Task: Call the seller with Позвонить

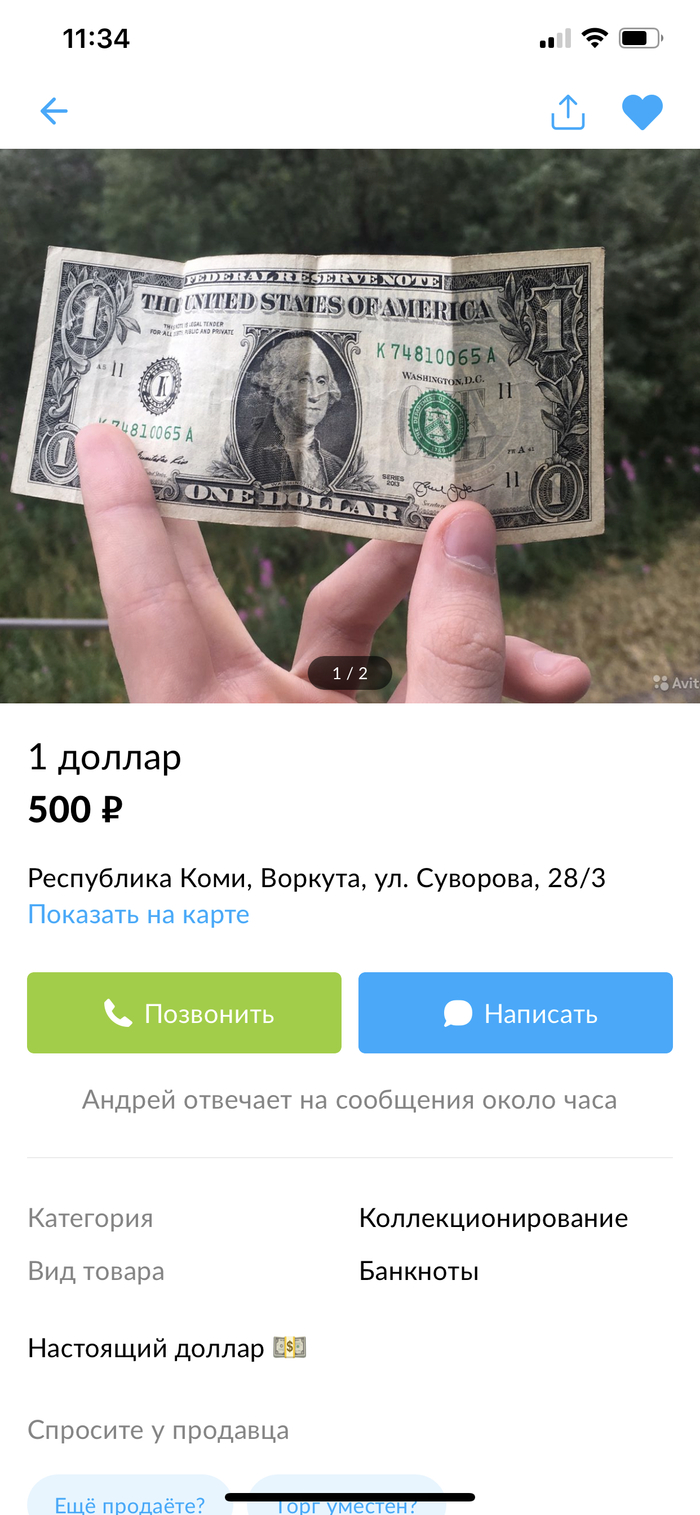Action: pos(184,1013)
